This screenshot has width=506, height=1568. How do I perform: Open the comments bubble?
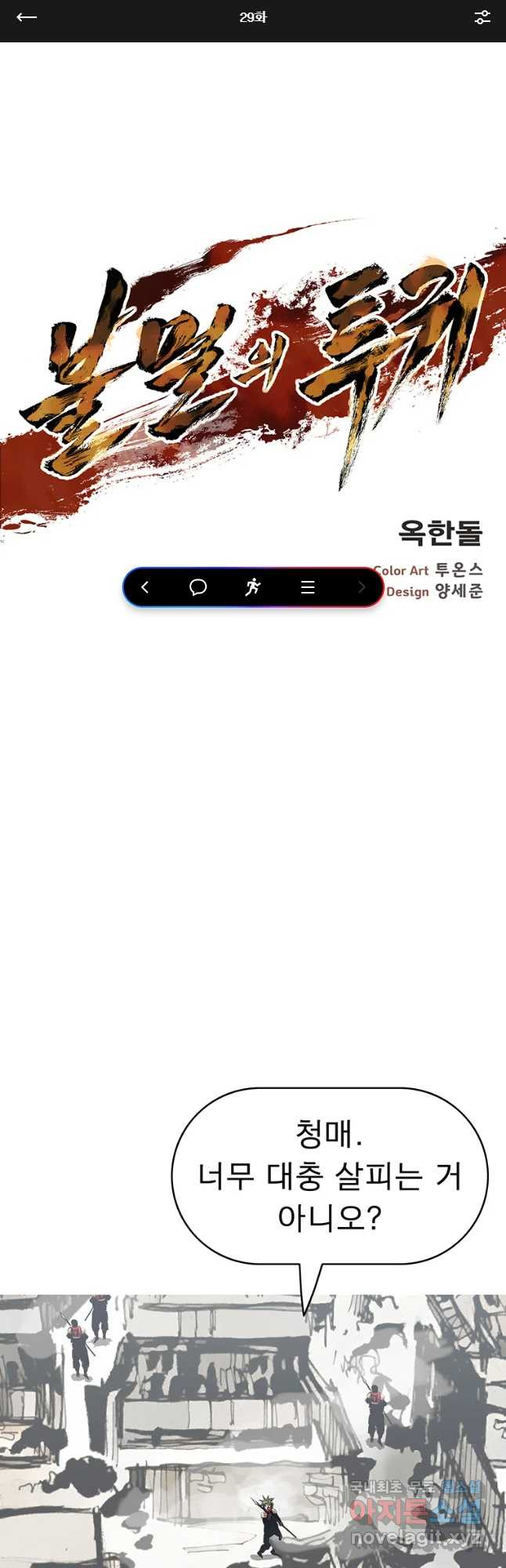coord(198,587)
